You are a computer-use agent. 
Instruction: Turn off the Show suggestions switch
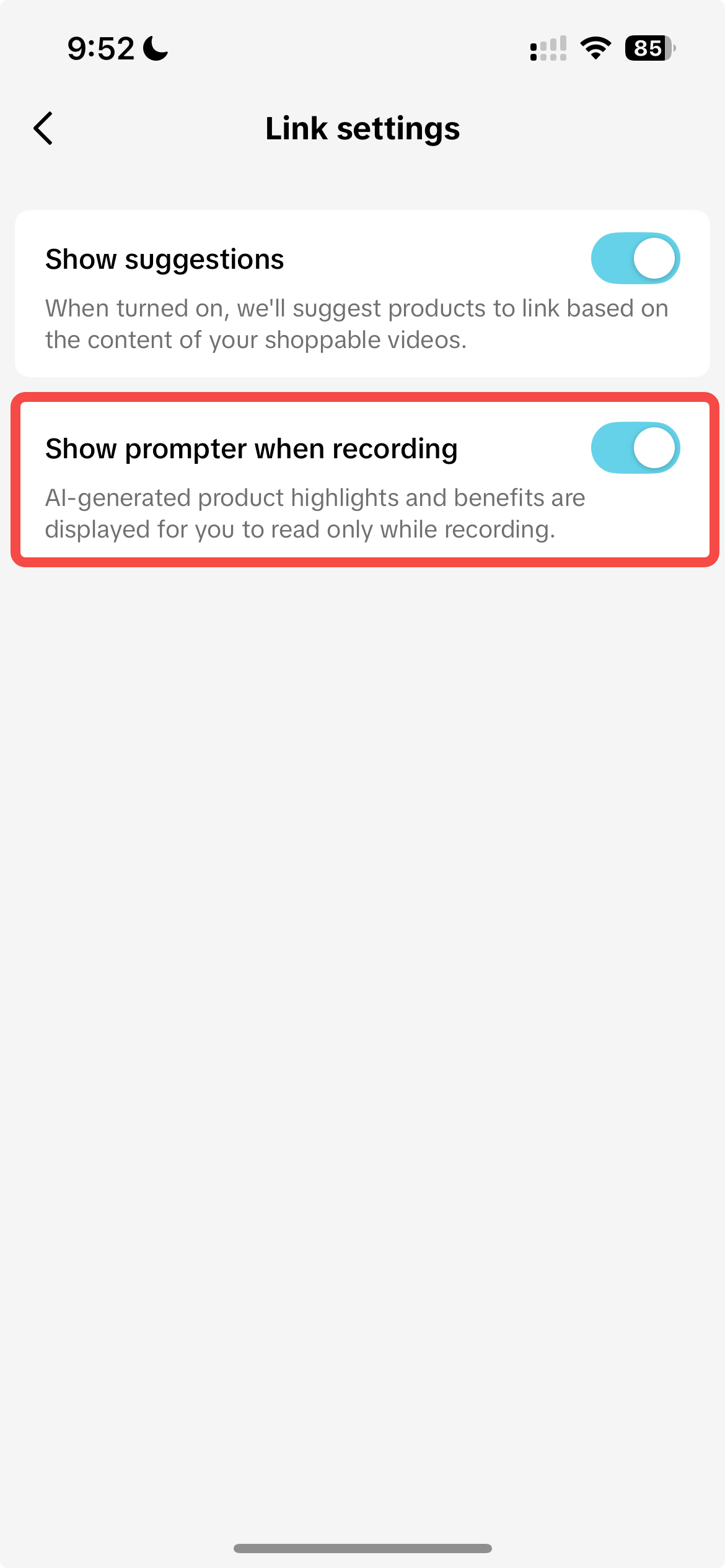[x=635, y=258]
